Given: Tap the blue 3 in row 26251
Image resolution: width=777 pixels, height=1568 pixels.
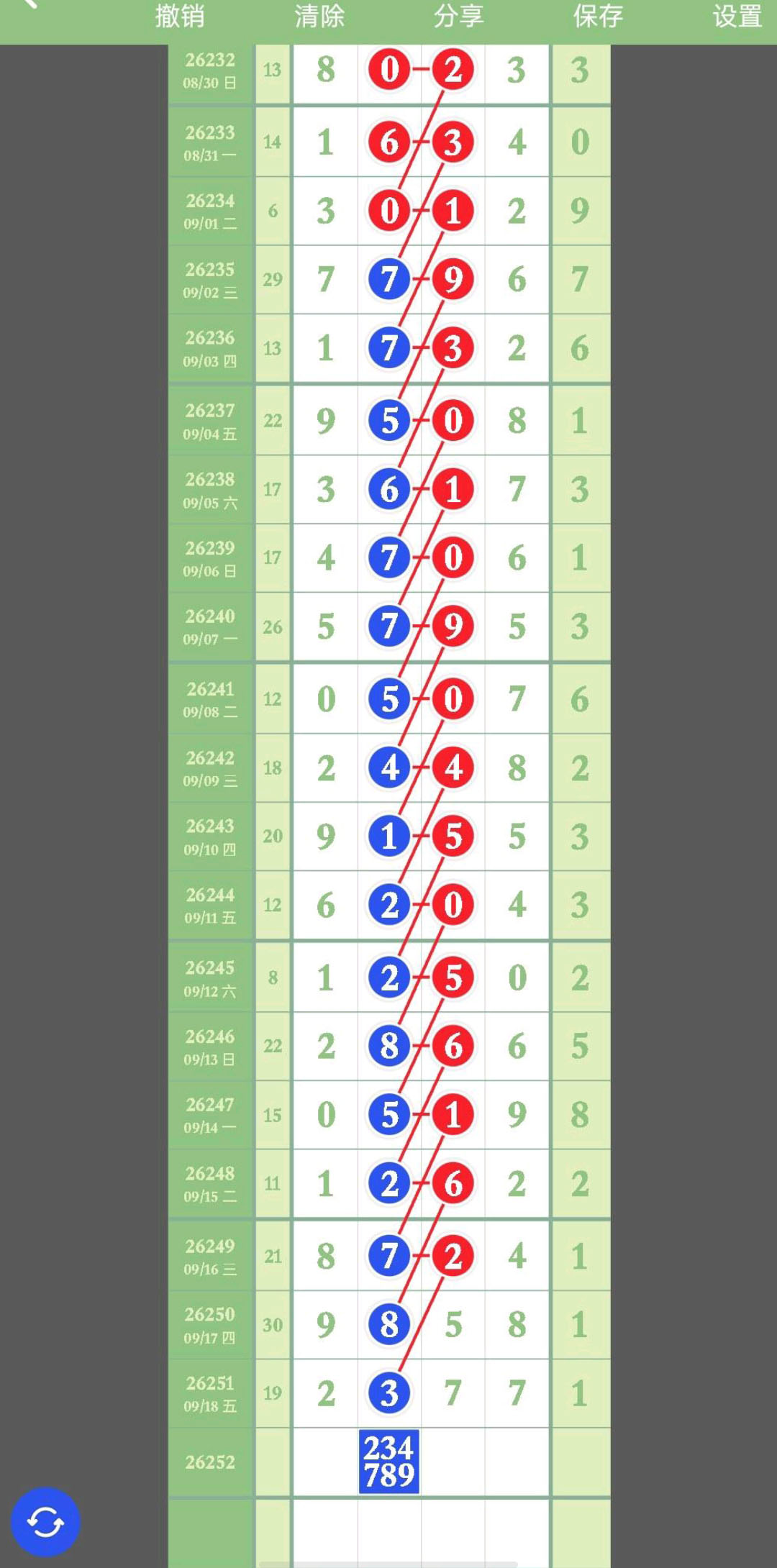Looking at the screenshot, I should (389, 1393).
